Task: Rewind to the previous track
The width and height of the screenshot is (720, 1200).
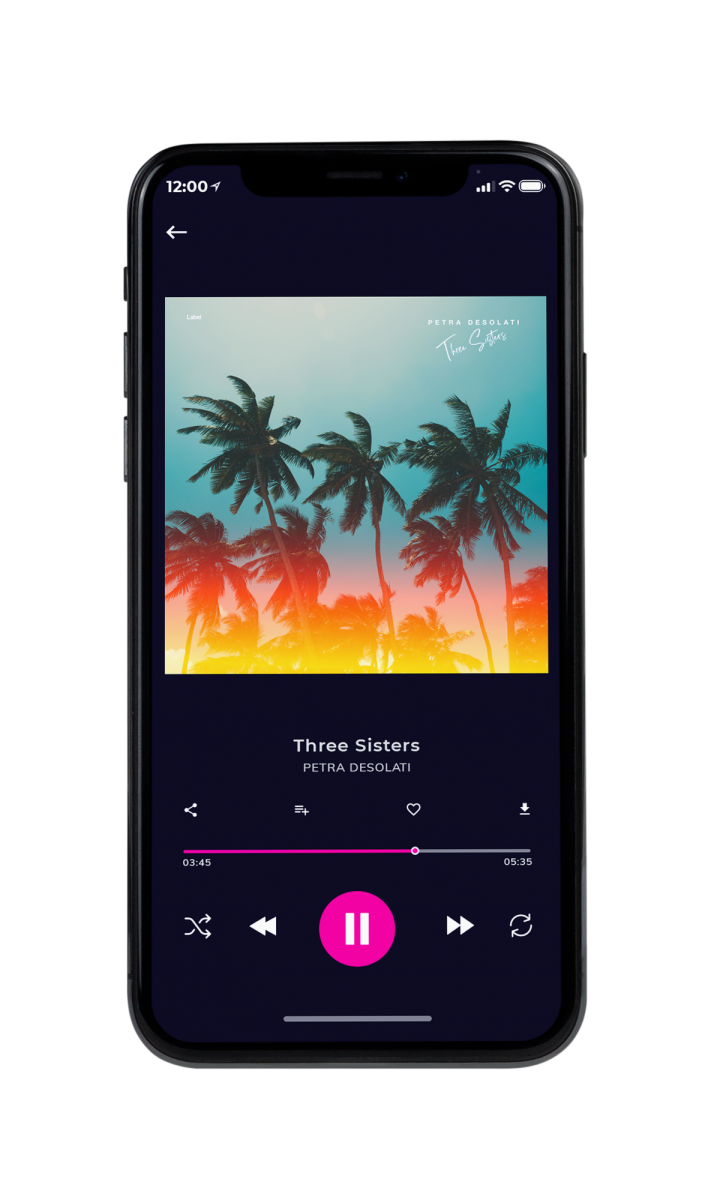Action: point(263,927)
